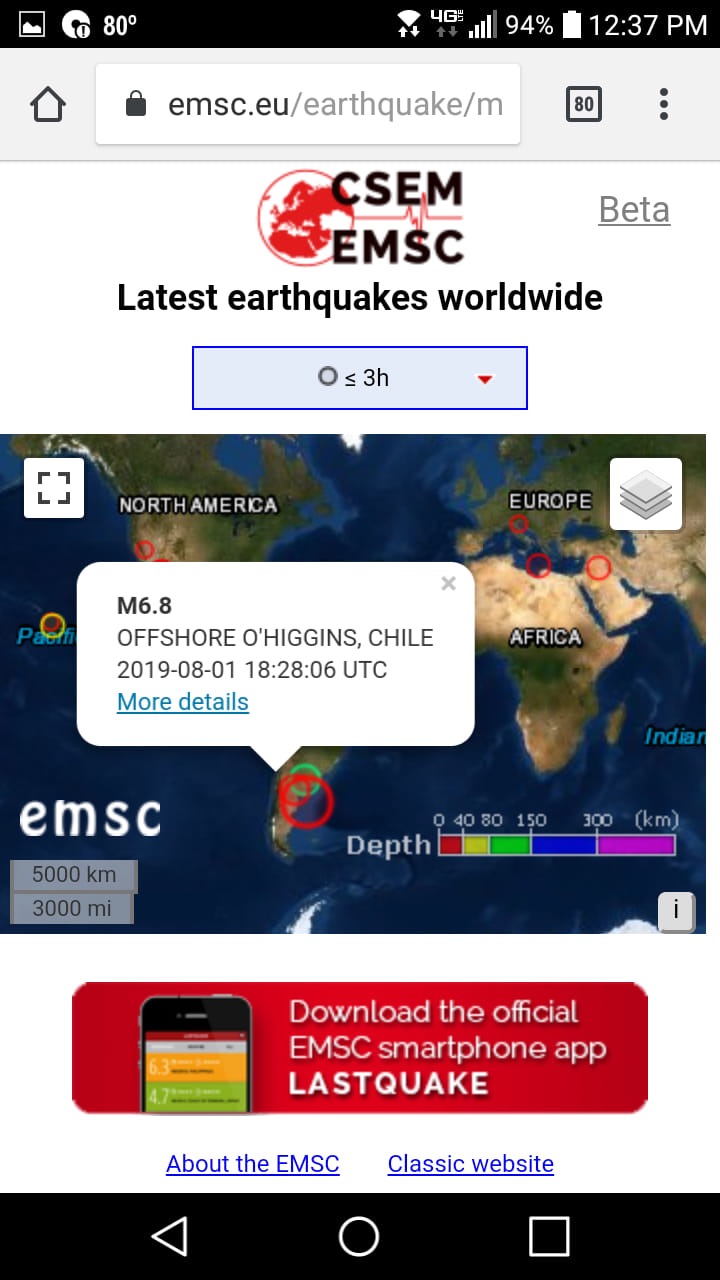The image size is (720, 1280).
Task: Show map info via the i button
Action: pyautogui.click(x=676, y=911)
